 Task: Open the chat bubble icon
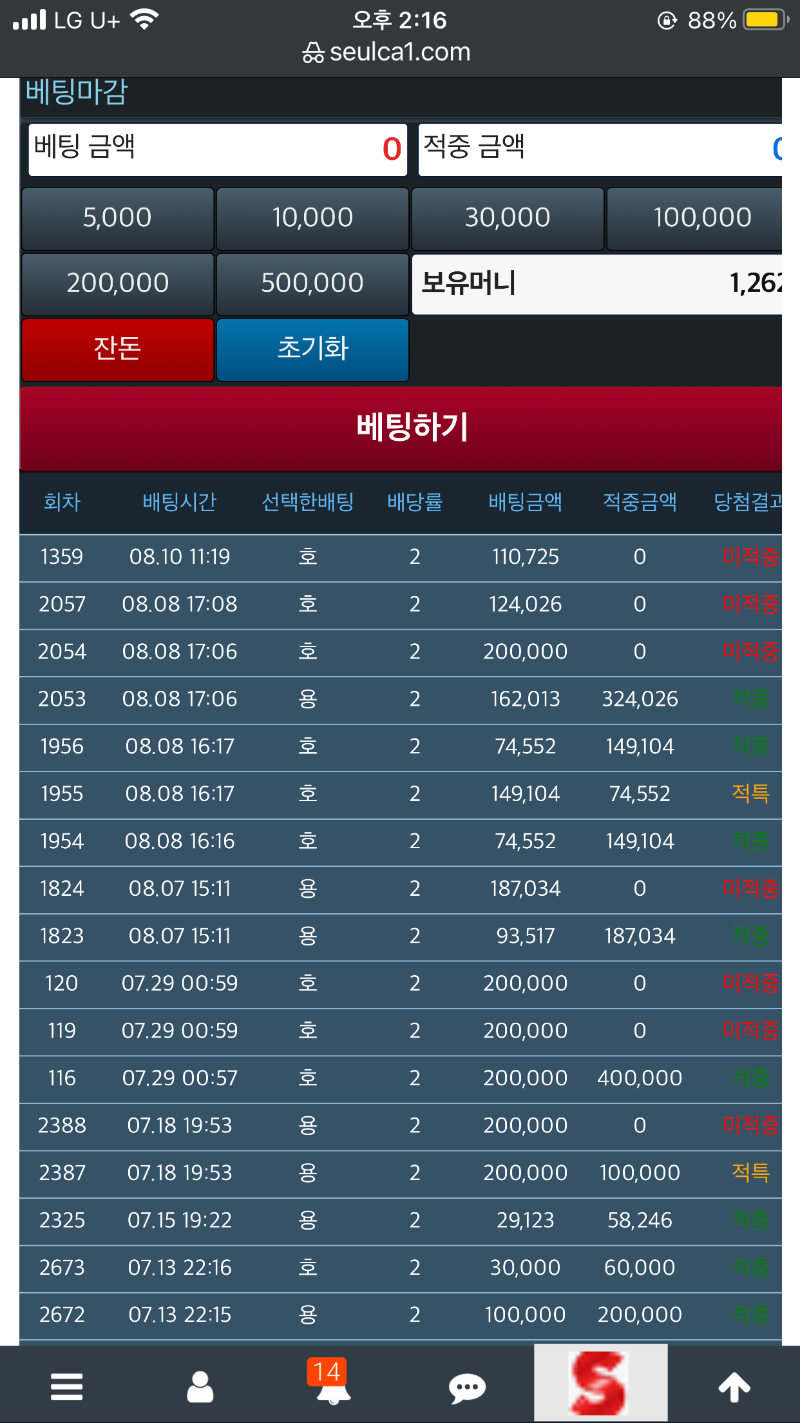click(x=467, y=1387)
